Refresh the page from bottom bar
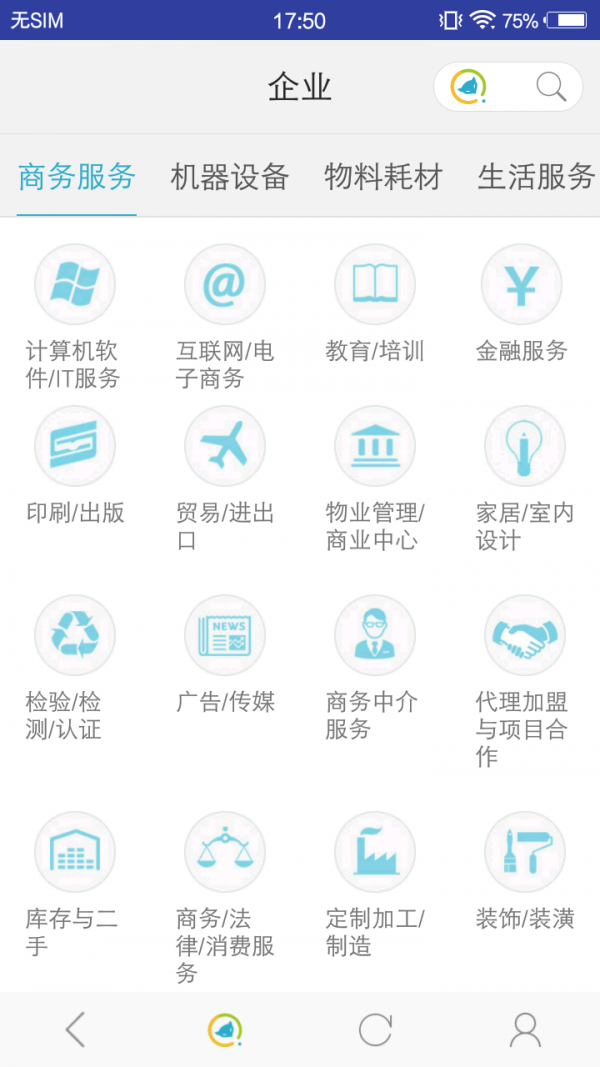Viewport: 600px width, 1067px height. (375, 1029)
